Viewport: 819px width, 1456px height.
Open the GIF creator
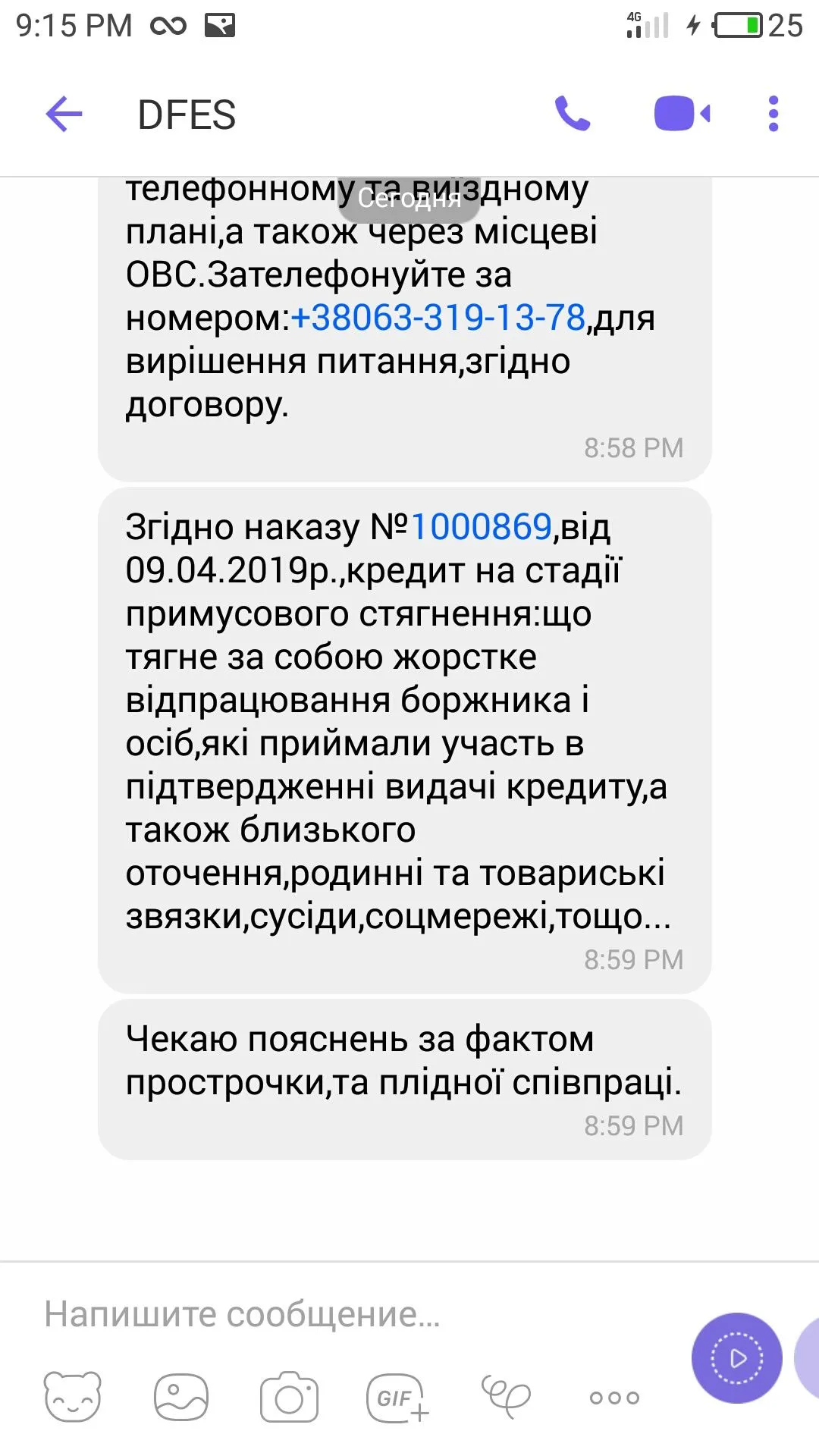point(397,1397)
